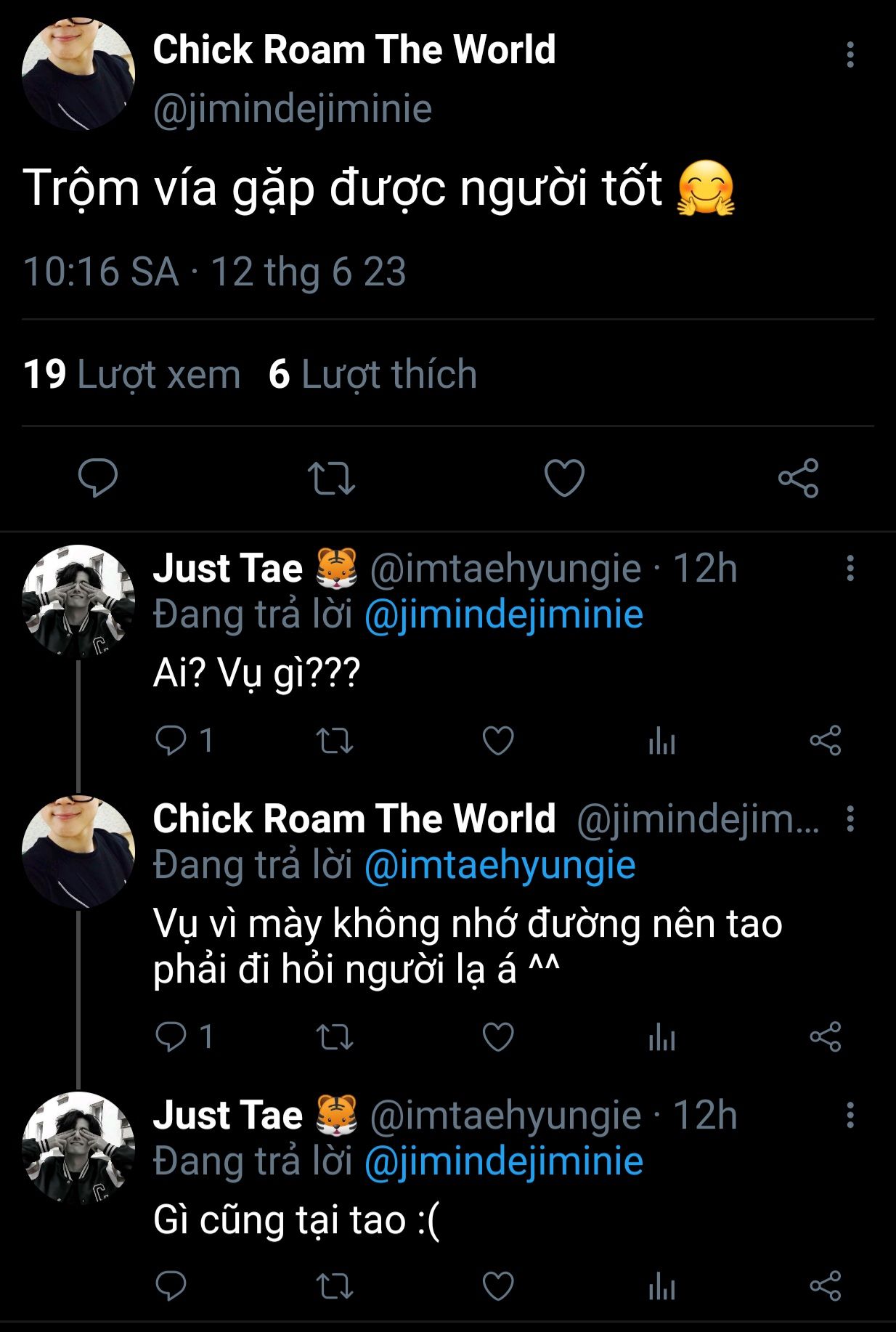Screen dimensions: 896x1332
Task: Share the main "Trộm vía" tweet
Action: pyautogui.click(x=798, y=478)
